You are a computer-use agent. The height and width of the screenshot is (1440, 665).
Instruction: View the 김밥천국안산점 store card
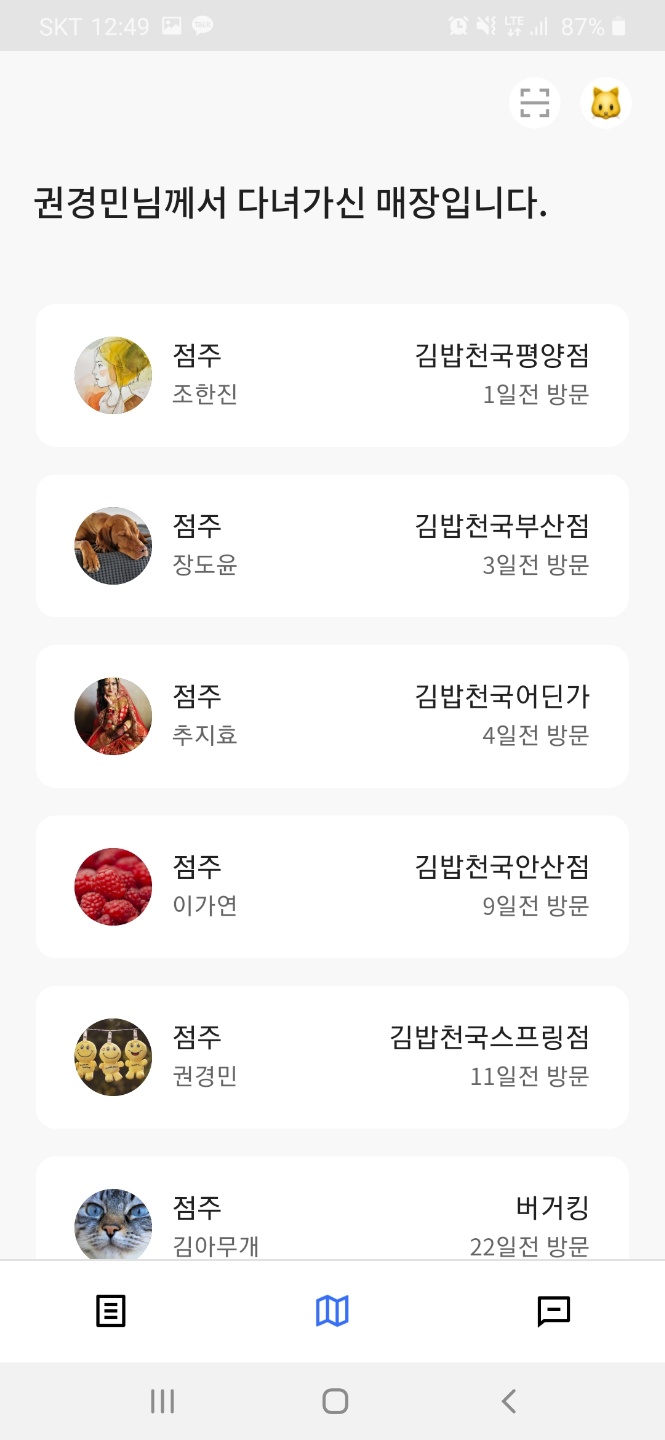[x=332, y=886]
